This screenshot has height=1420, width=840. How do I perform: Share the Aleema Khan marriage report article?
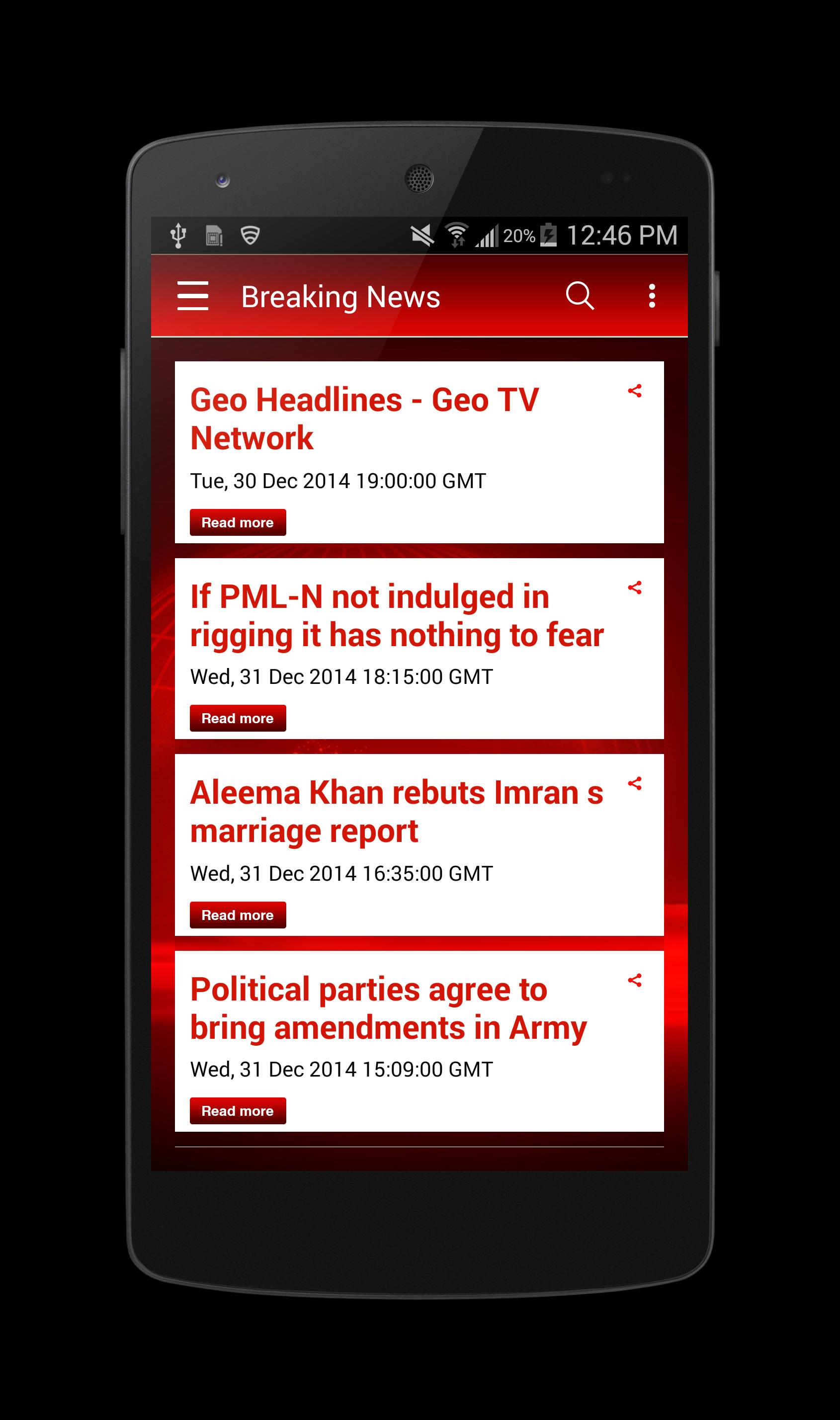(635, 784)
